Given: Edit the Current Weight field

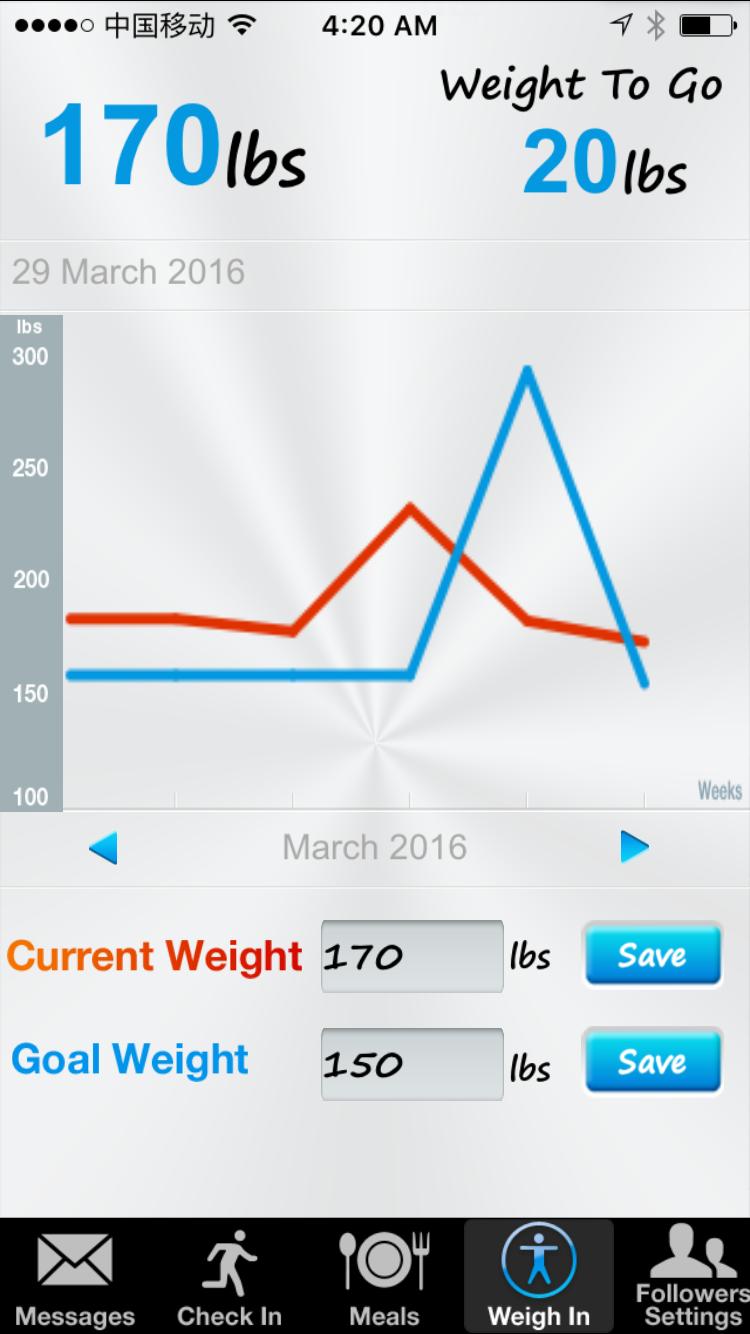Looking at the screenshot, I should (x=412, y=956).
